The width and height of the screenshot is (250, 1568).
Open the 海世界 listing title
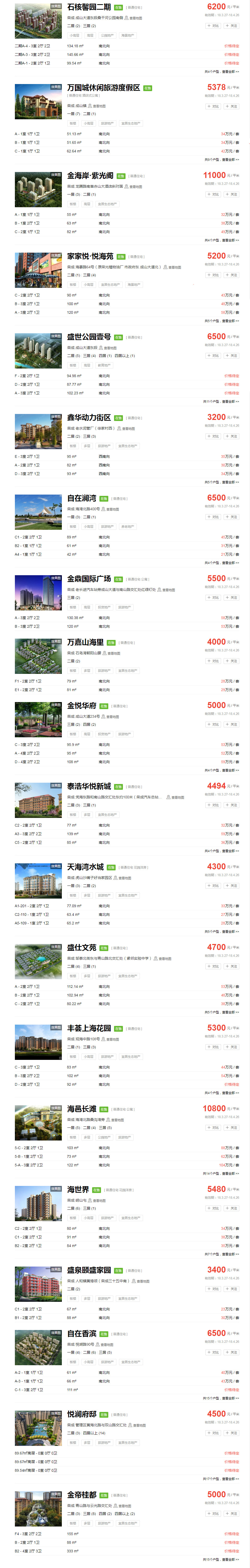point(78,1189)
